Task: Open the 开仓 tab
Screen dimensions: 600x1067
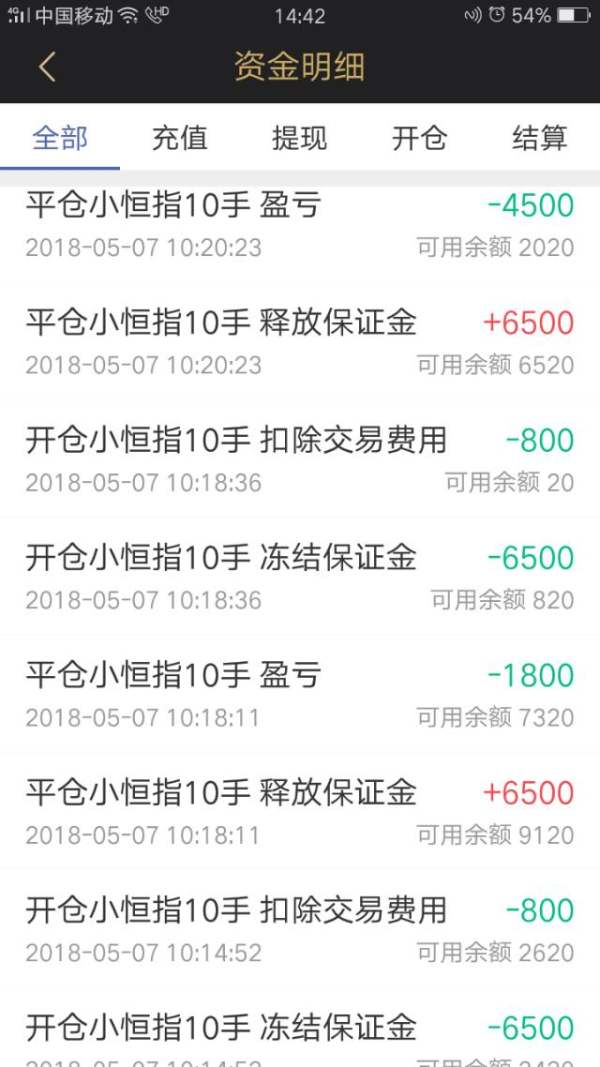Action: click(x=419, y=138)
